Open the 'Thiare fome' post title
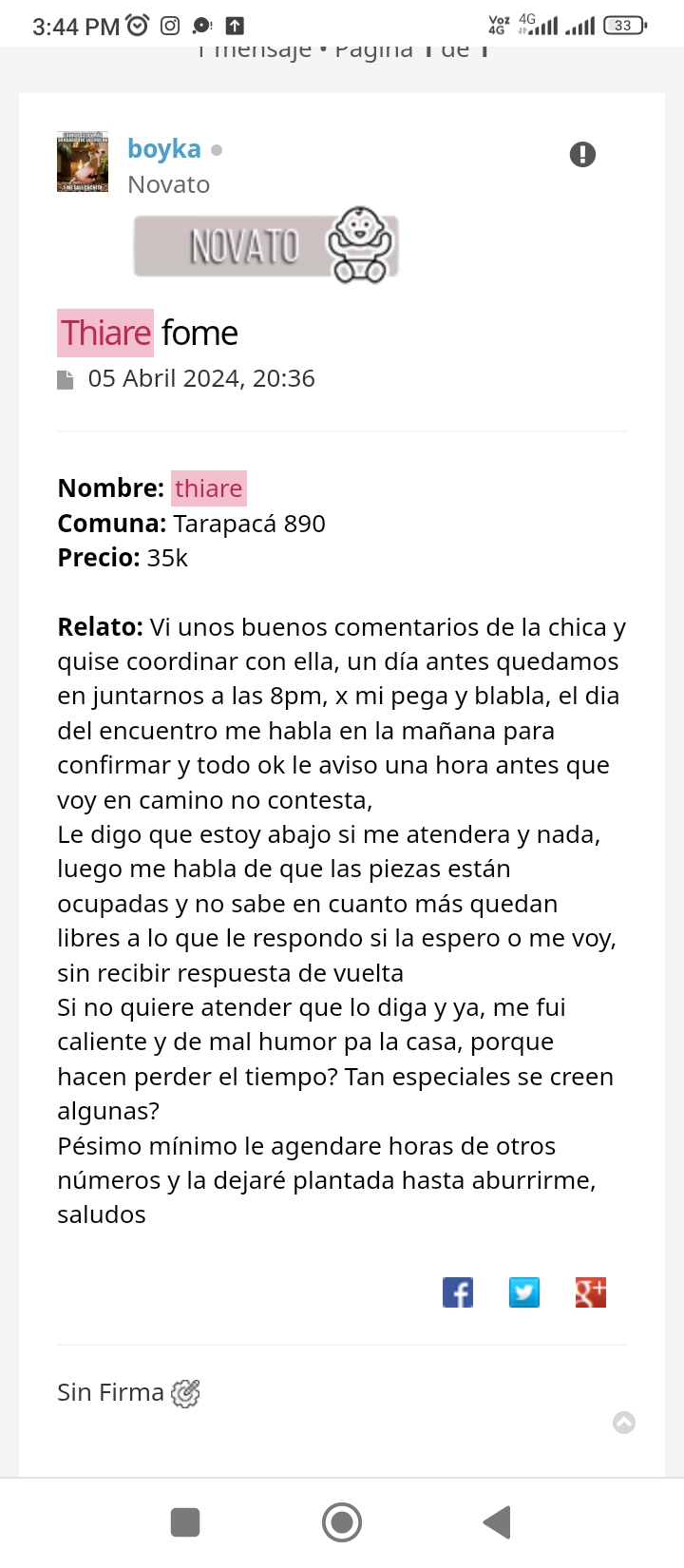Image resolution: width=684 pixels, height=1568 pixels. click(x=148, y=334)
